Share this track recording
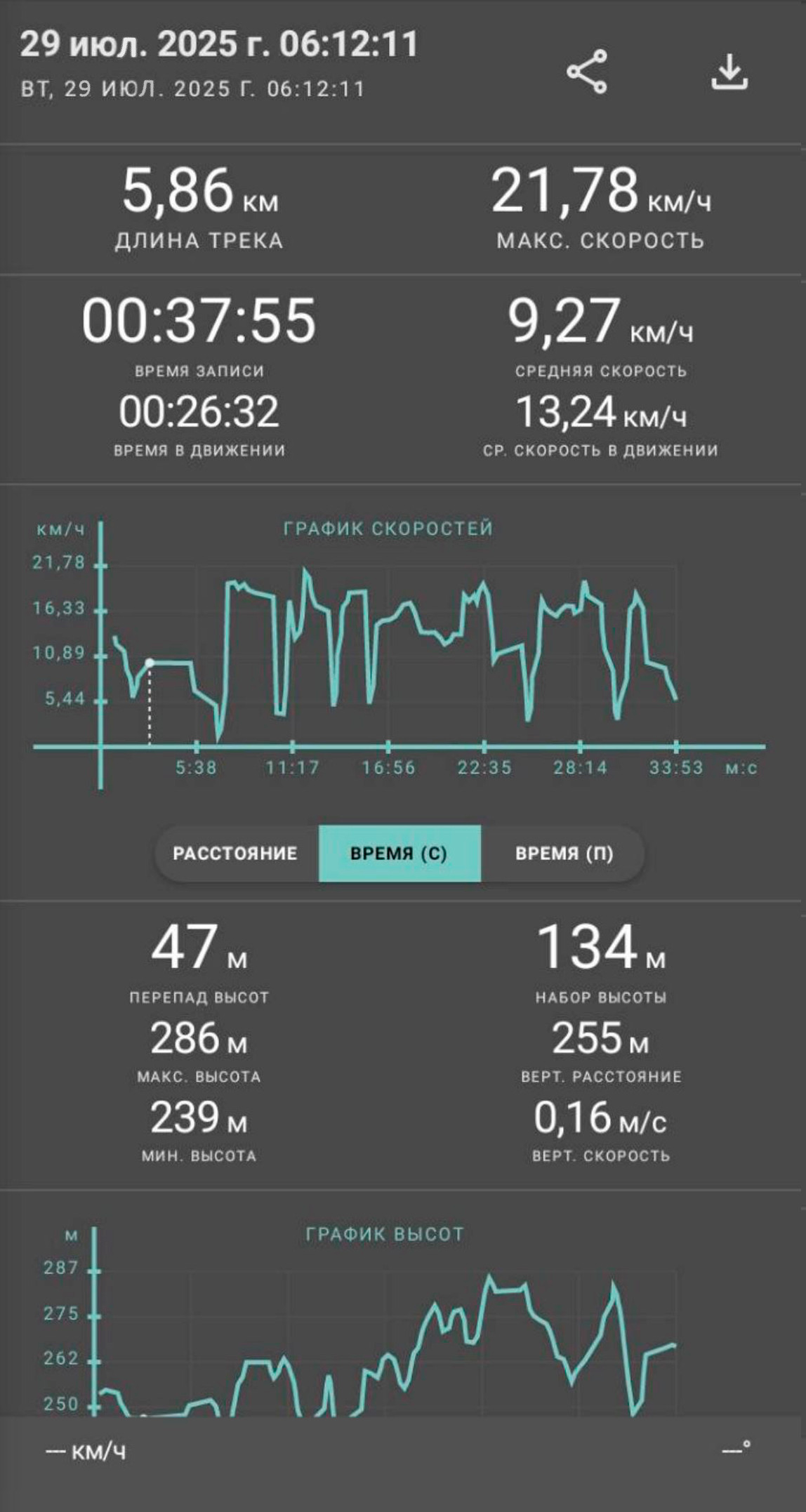 click(587, 72)
